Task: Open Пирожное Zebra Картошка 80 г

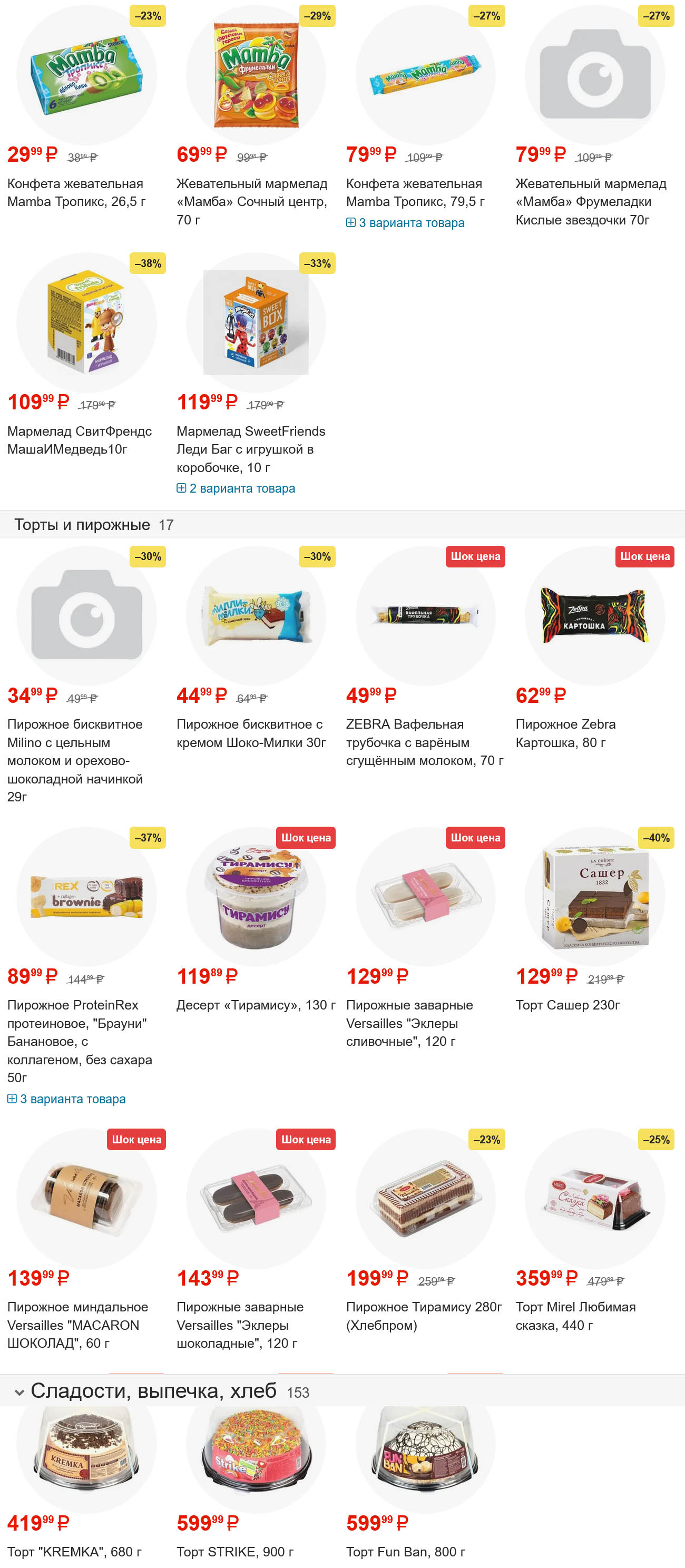Action: point(565,733)
